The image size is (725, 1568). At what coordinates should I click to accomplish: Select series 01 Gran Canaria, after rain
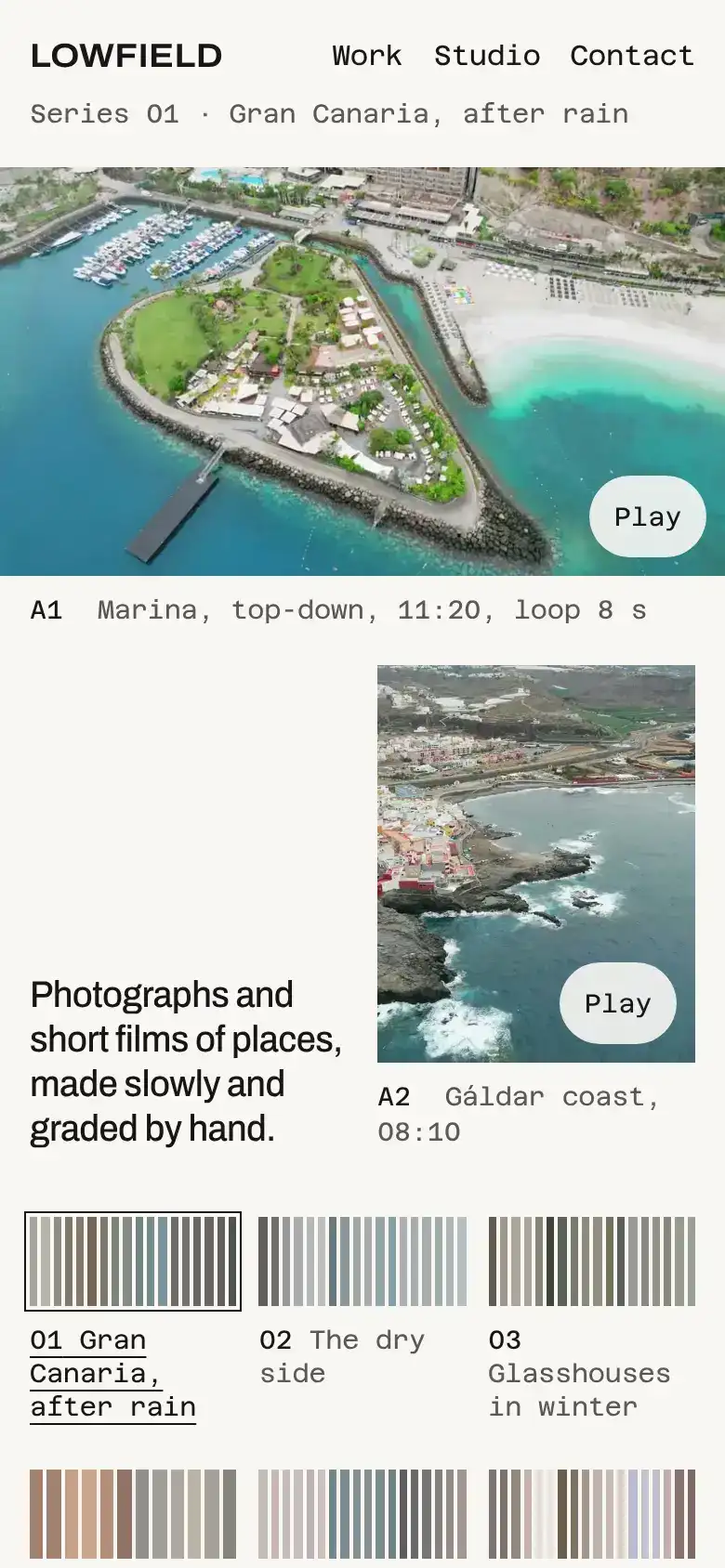(x=133, y=1317)
